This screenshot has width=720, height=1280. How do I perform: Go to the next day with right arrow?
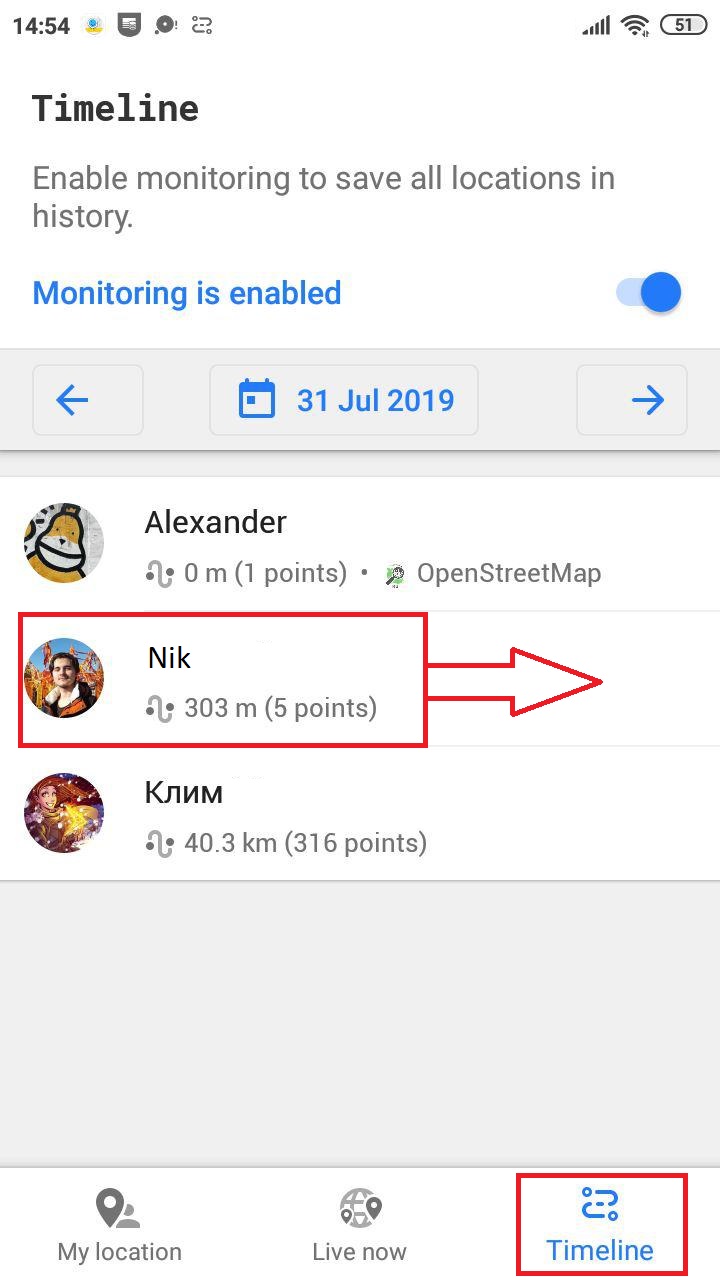pos(632,401)
